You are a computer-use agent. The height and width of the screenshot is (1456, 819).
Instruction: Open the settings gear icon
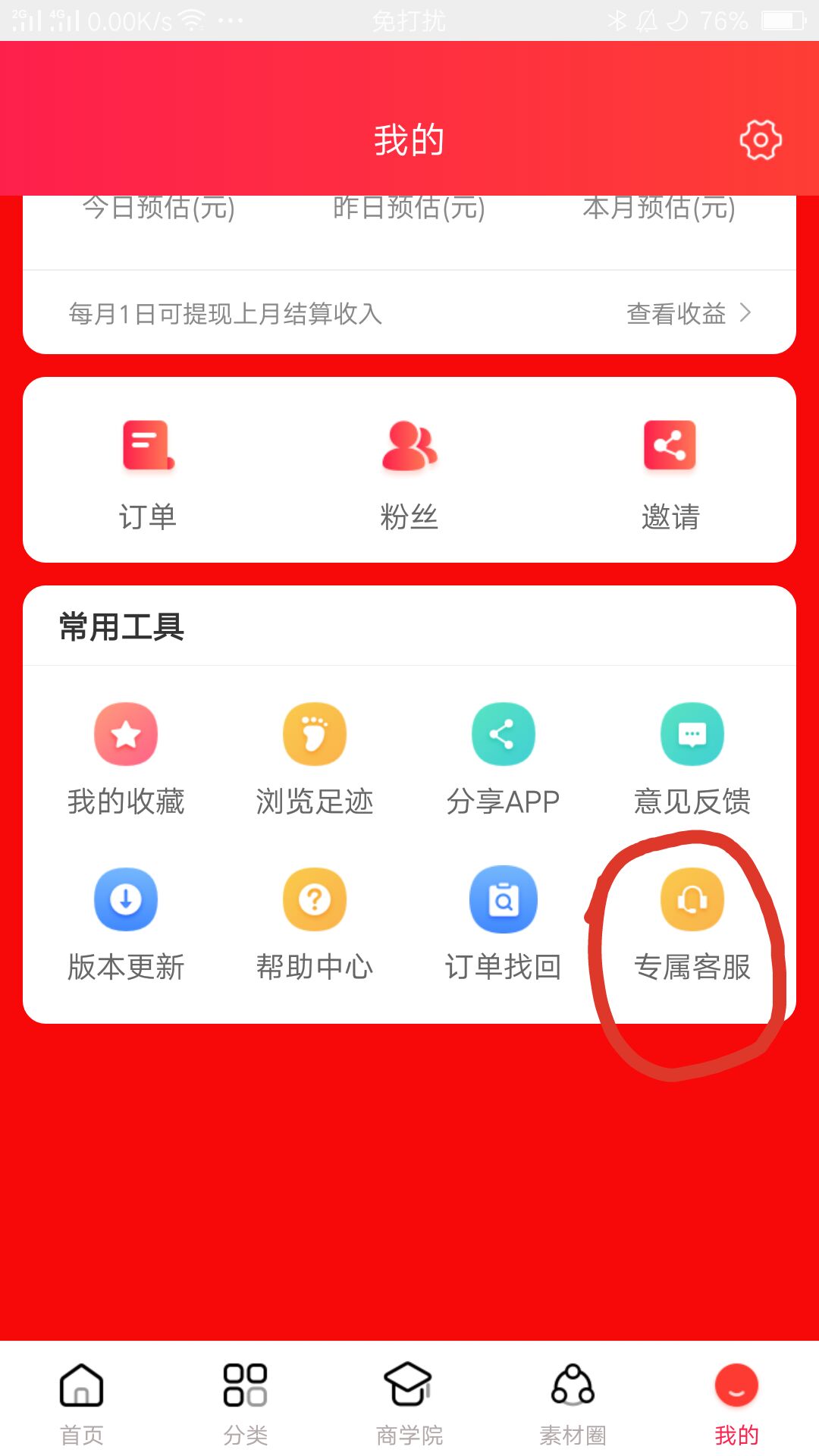(760, 140)
